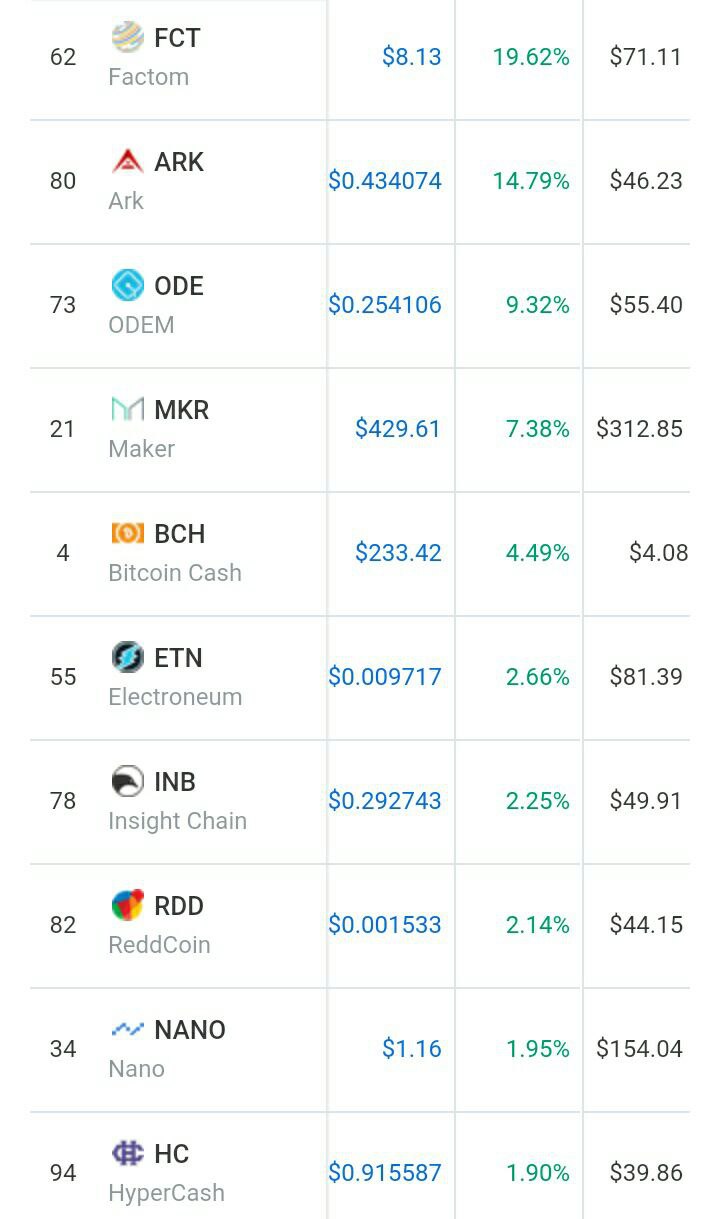This screenshot has width=720, height=1219.
Task: Open the Electroneum (ETN) coin page
Action: [x=178, y=658]
